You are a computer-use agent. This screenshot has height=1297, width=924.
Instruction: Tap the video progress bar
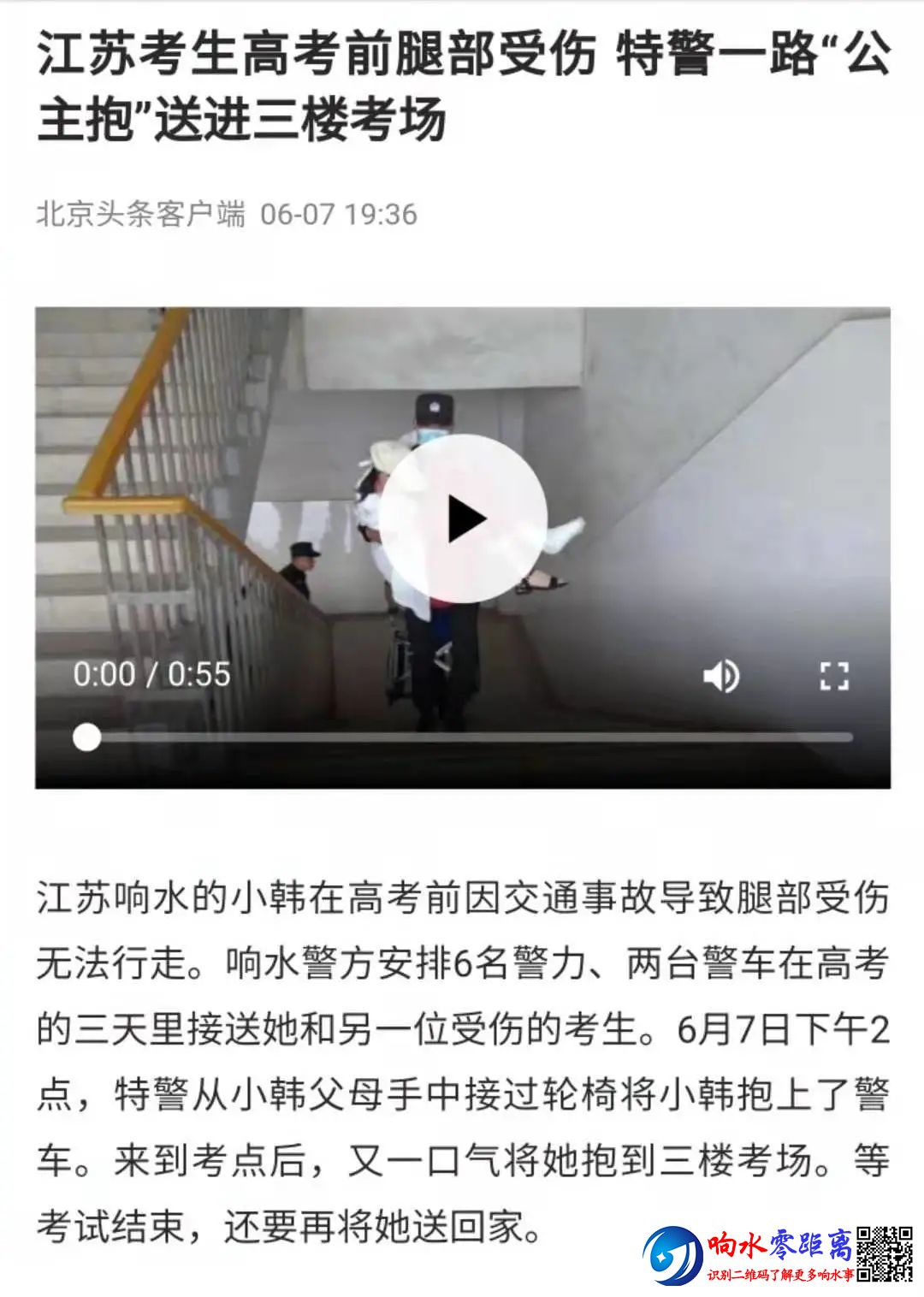471,737
